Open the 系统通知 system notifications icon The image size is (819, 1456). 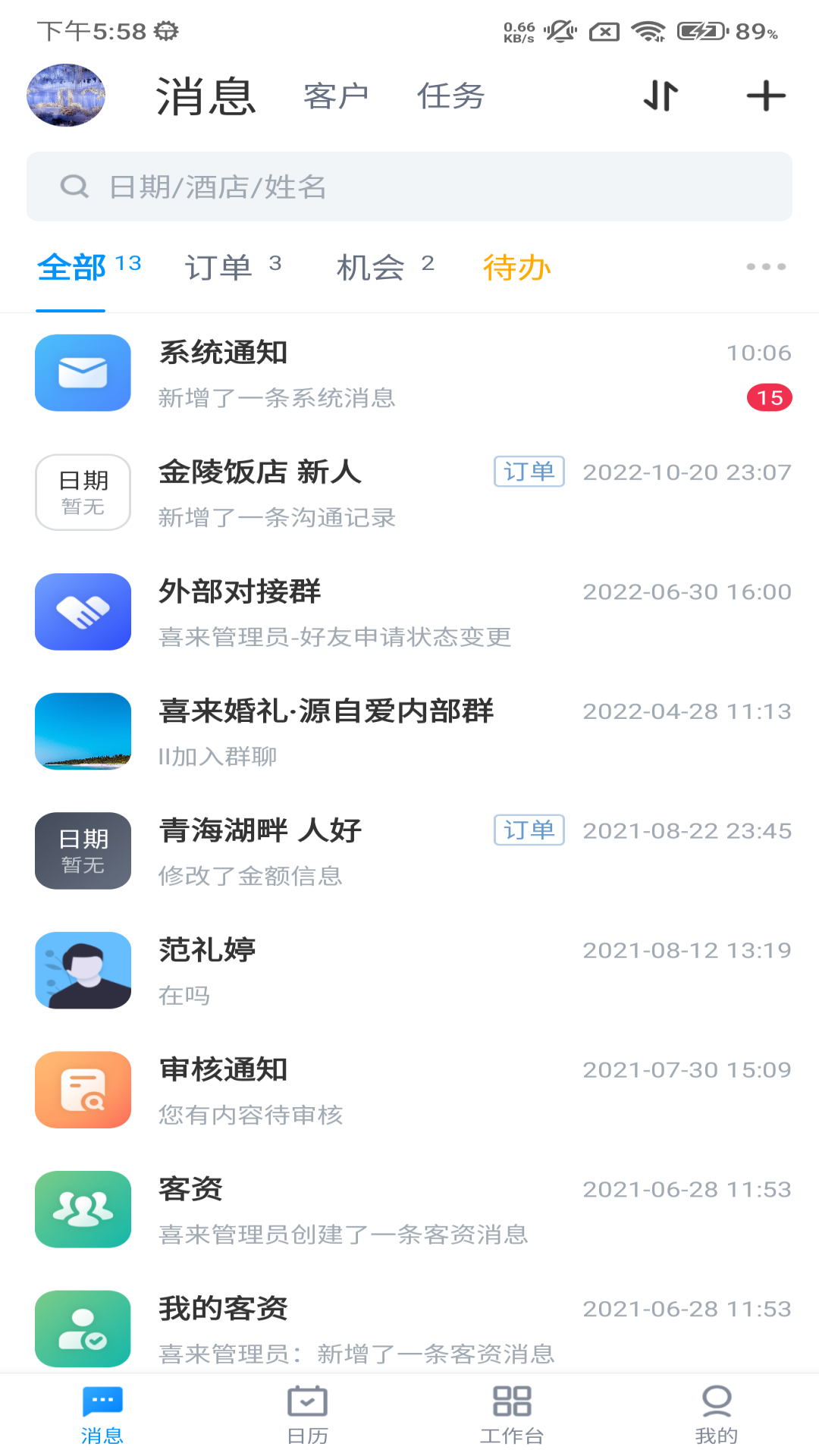pos(83,373)
